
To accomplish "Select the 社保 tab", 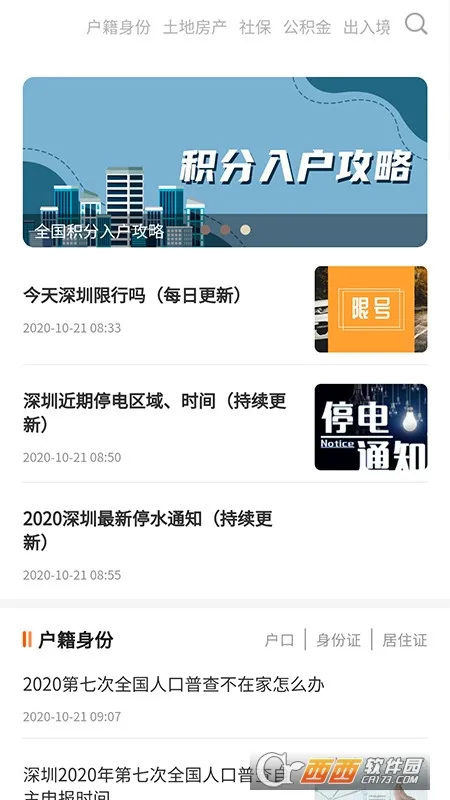I will (x=255, y=27).
